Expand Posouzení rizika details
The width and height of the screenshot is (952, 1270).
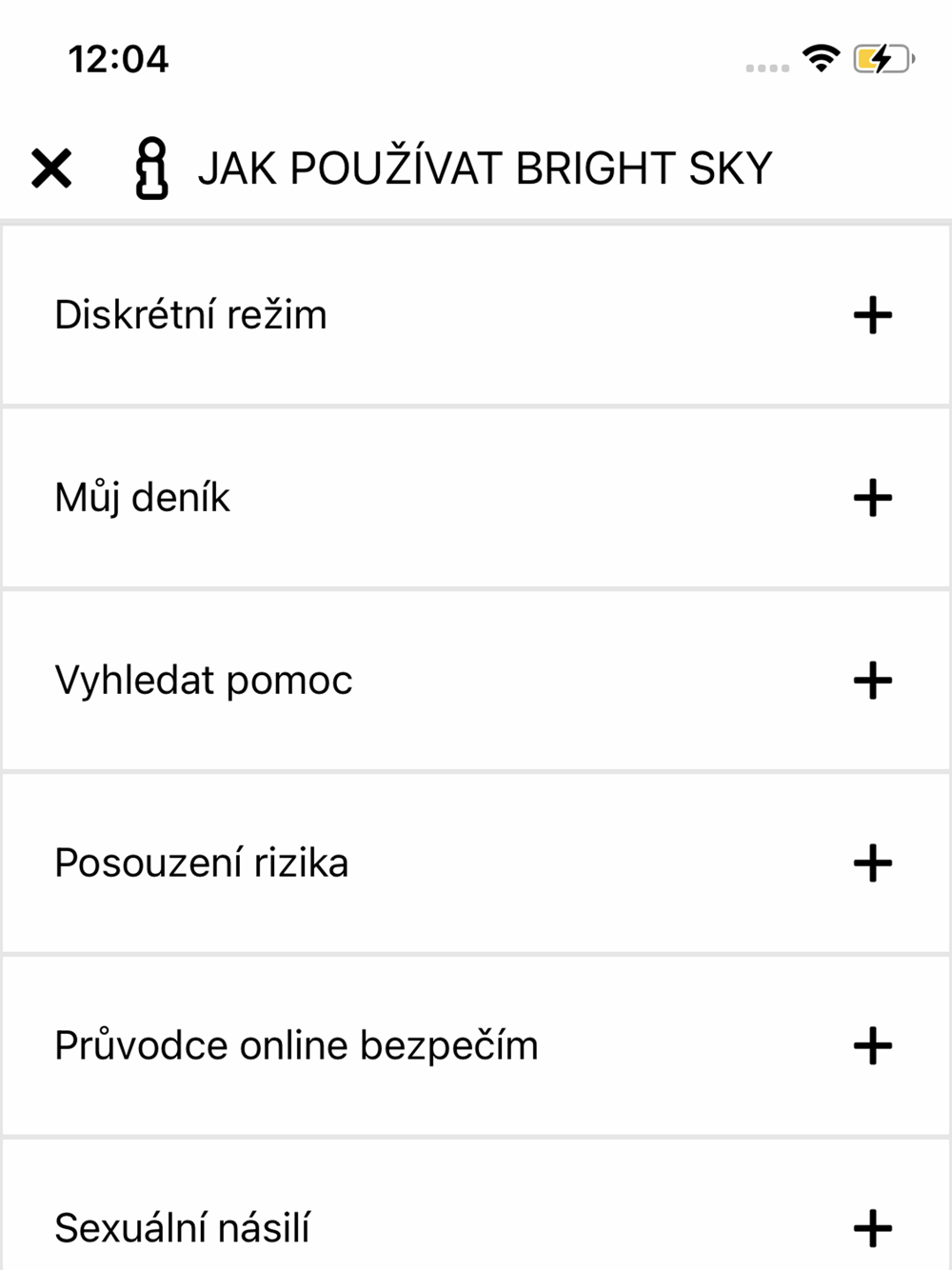pos(872,863)
